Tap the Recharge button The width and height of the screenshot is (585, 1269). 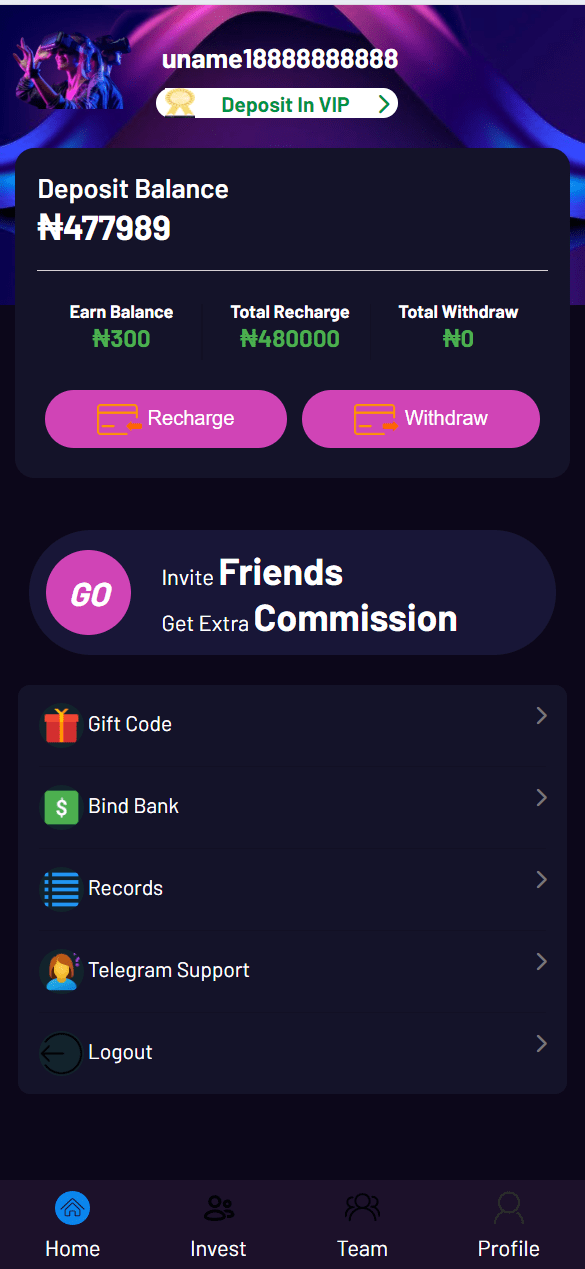click(x=166, y=419)
